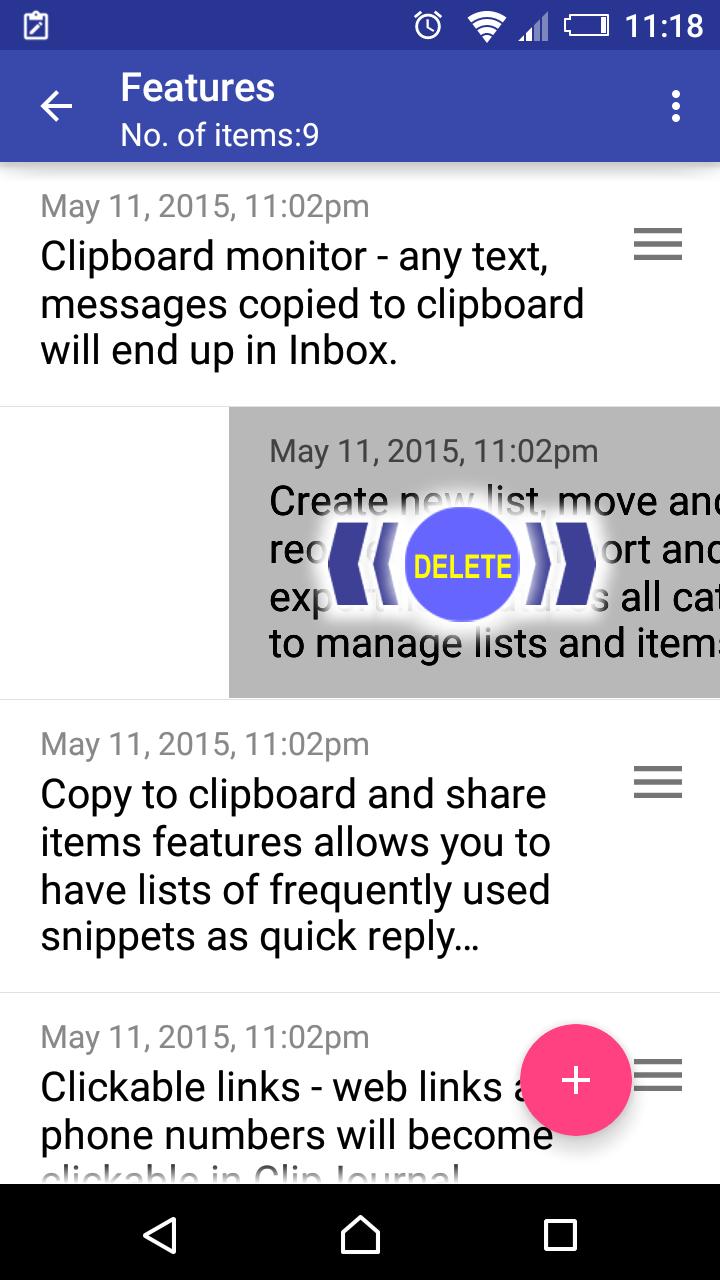Image resolution: width=720 pixels, height=1280 pixels.
Task: Tap the drag handle on the Clipboard monitor item
Action: point(657,245)
